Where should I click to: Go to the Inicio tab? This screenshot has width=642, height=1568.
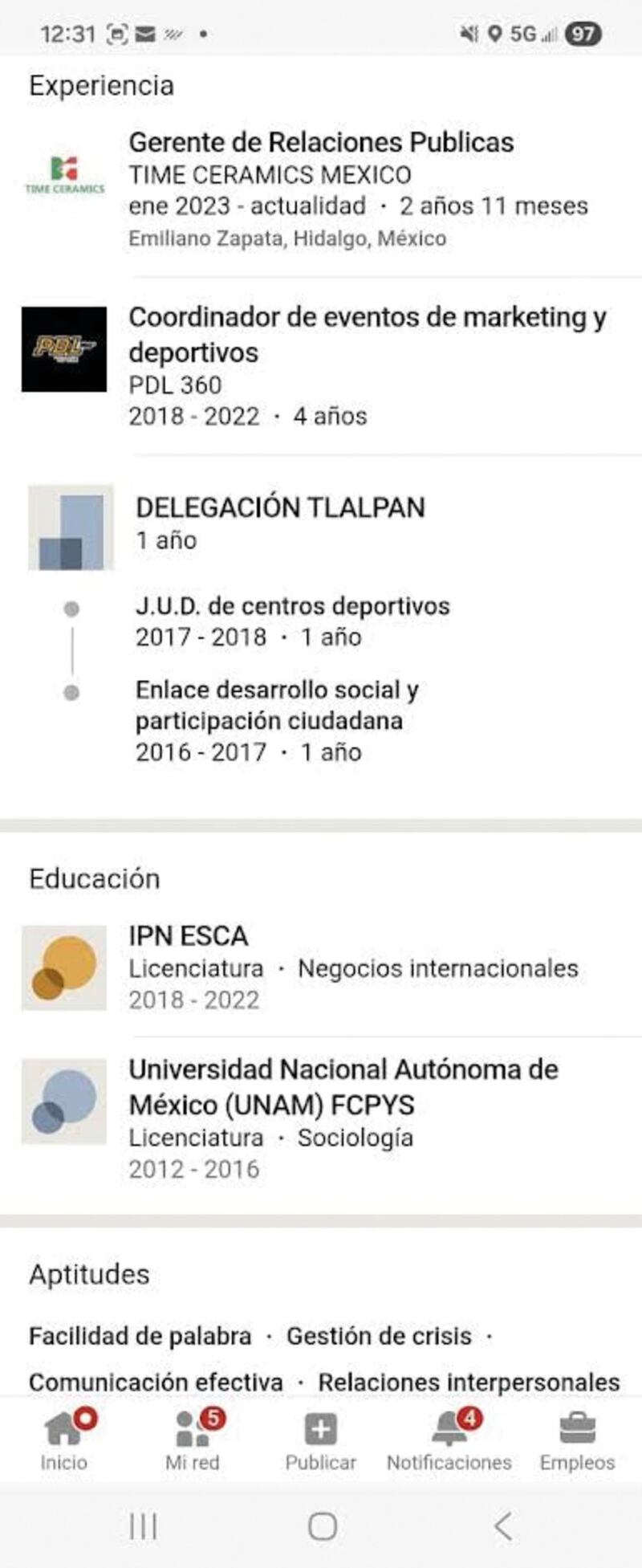pos(64,1442)
